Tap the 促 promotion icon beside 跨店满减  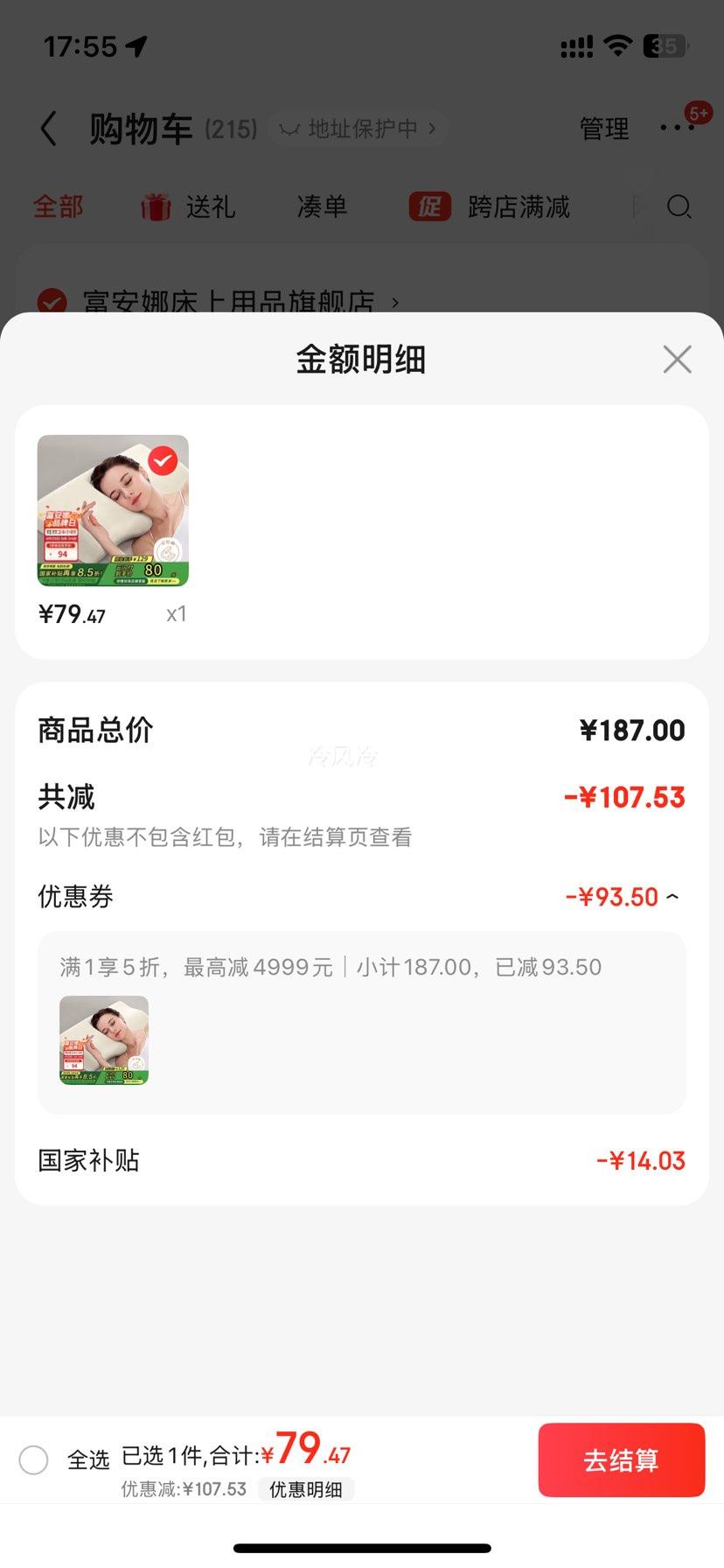pyautogui.click(x=428, y=208)
